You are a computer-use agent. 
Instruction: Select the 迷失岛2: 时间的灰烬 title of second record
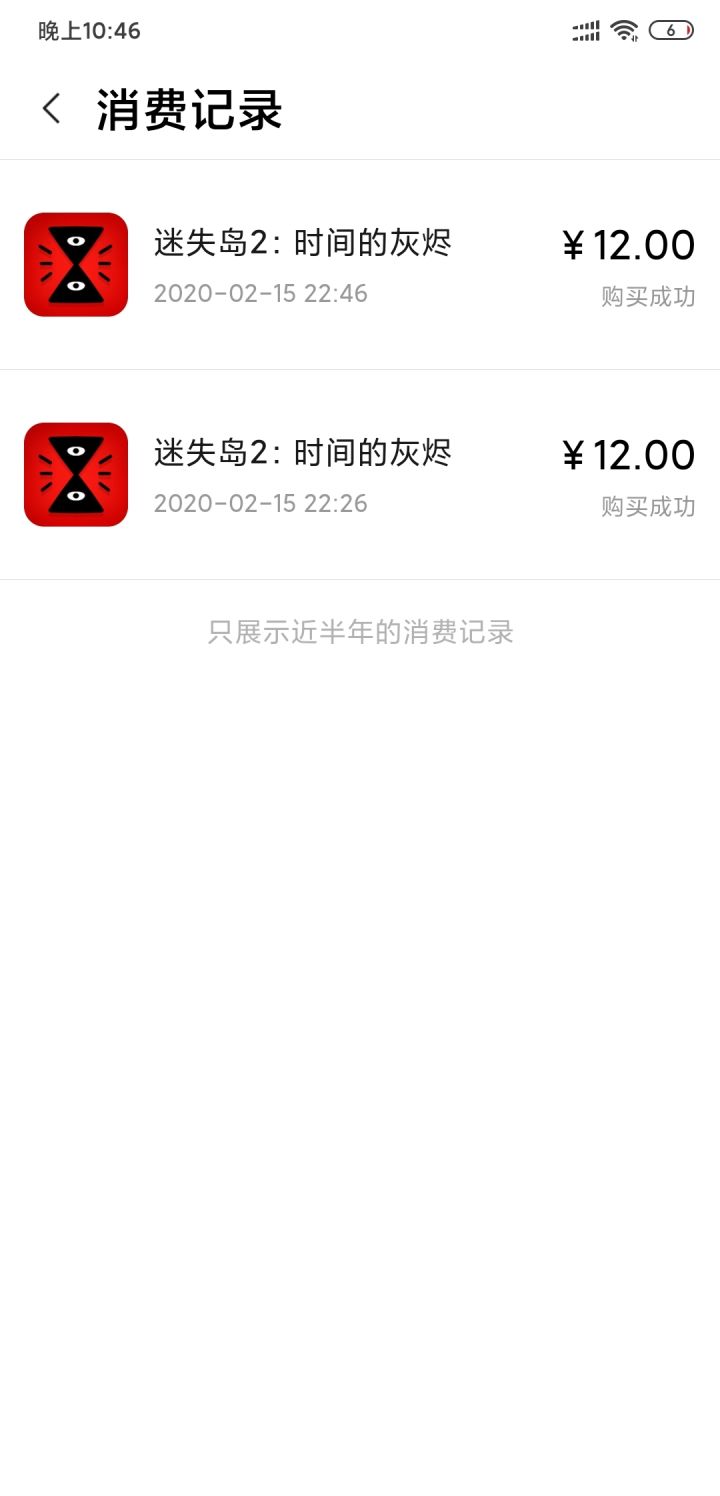(305, 452)
